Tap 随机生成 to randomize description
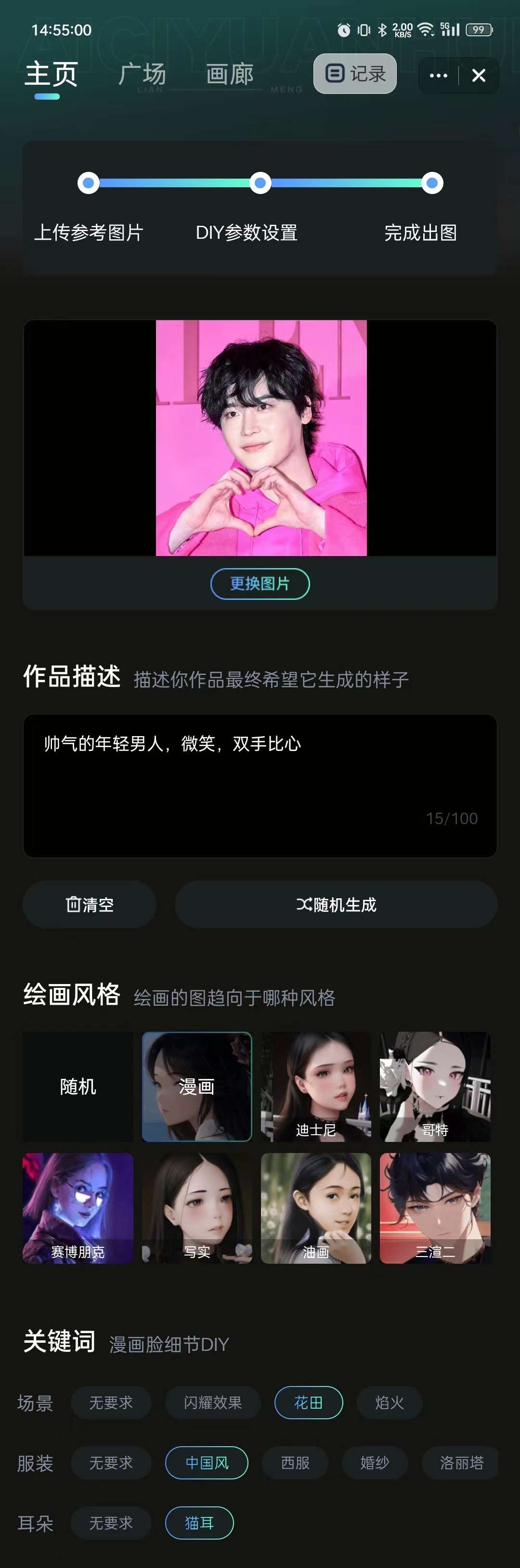The width and height of the screenshot is (520, 1568). tap(336, 905)
